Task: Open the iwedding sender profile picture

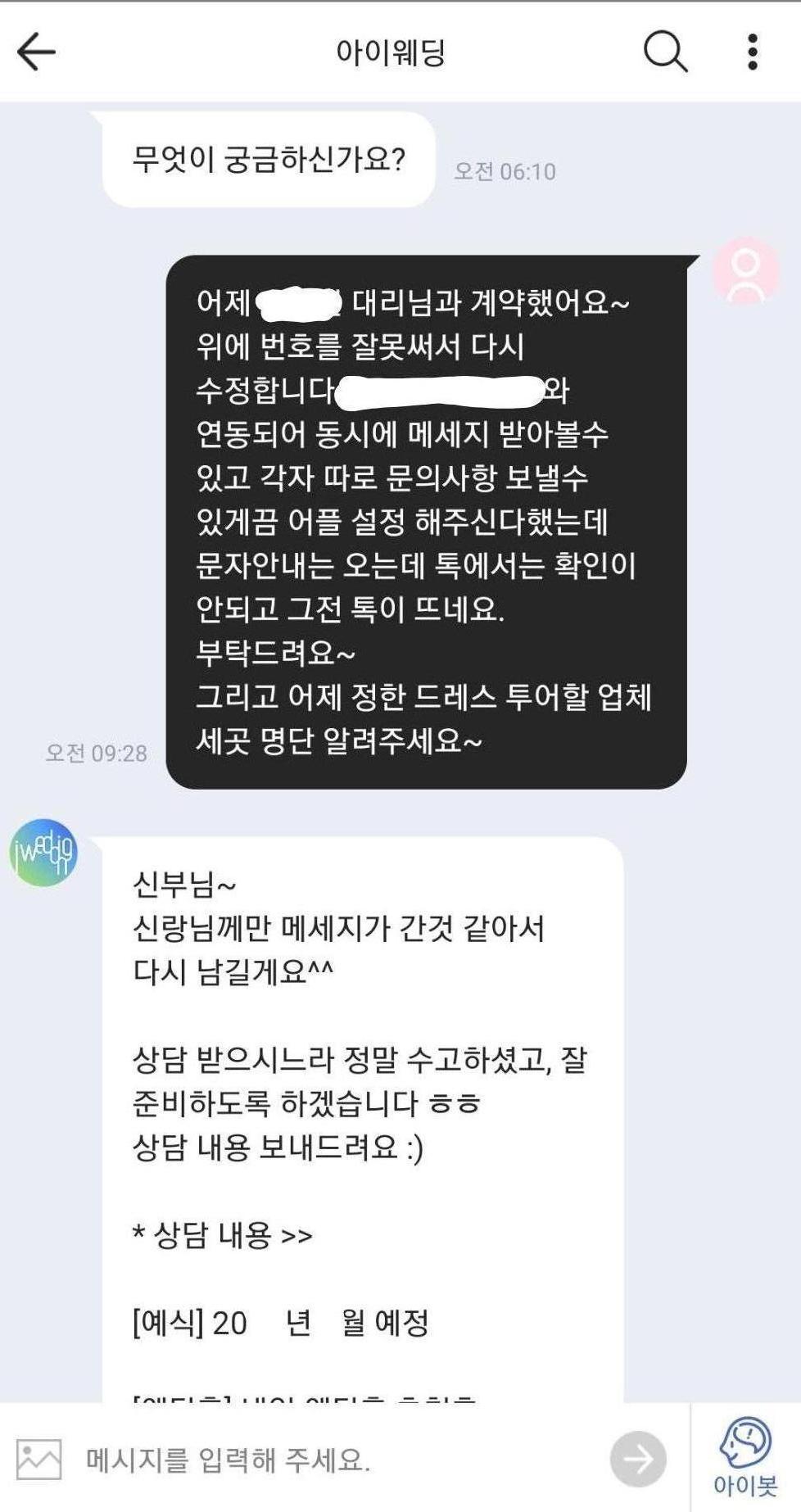Action: point(43,853)
